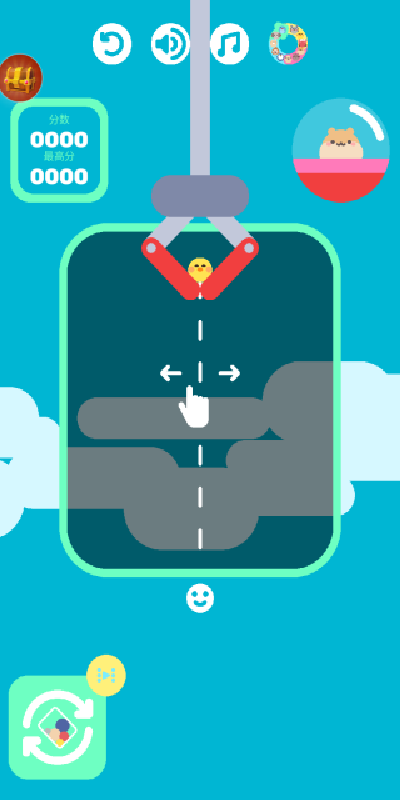Tap the left arrow beside the claw
This screenshot has height=800, width=400.
pyautogui.click(x=170, y=373)
